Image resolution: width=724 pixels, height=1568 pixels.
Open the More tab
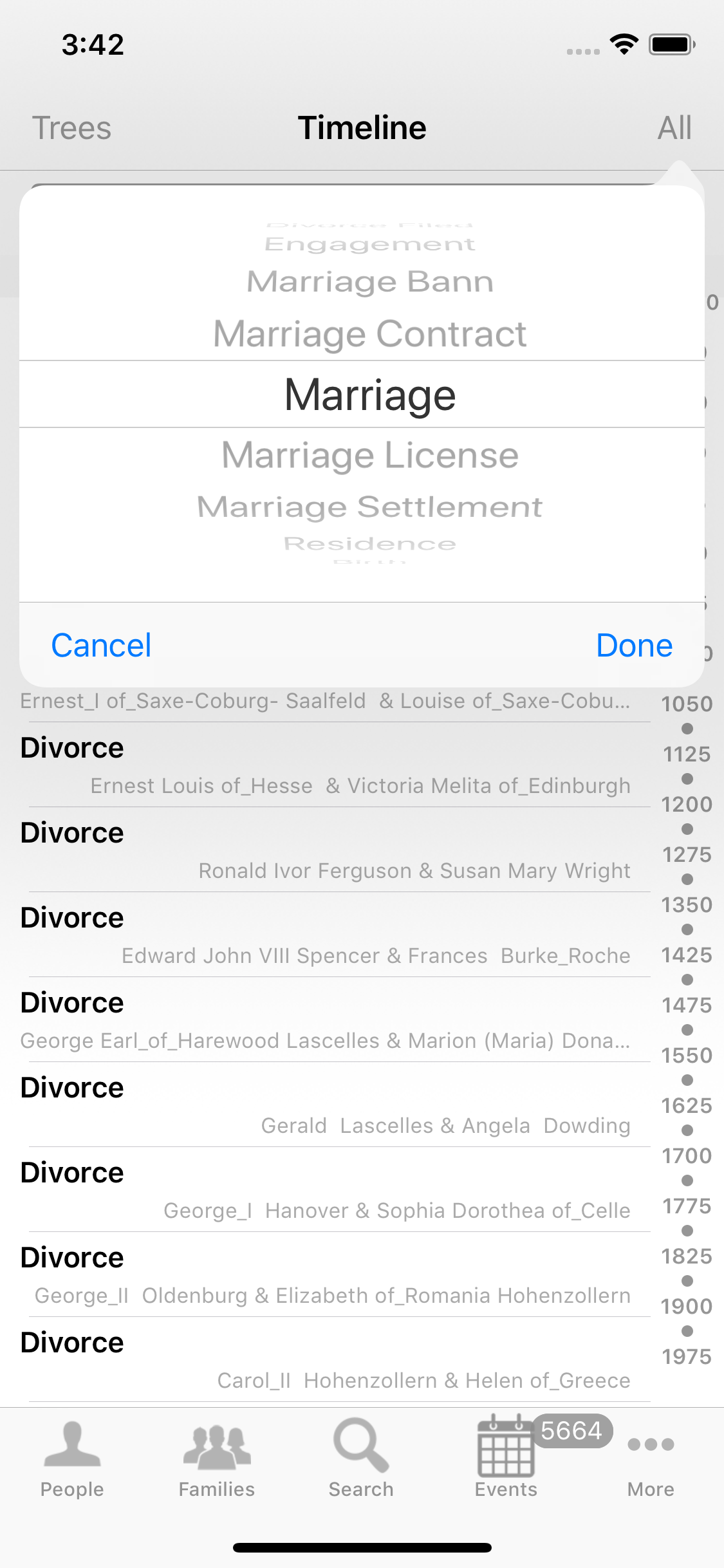click(651, 1458)
